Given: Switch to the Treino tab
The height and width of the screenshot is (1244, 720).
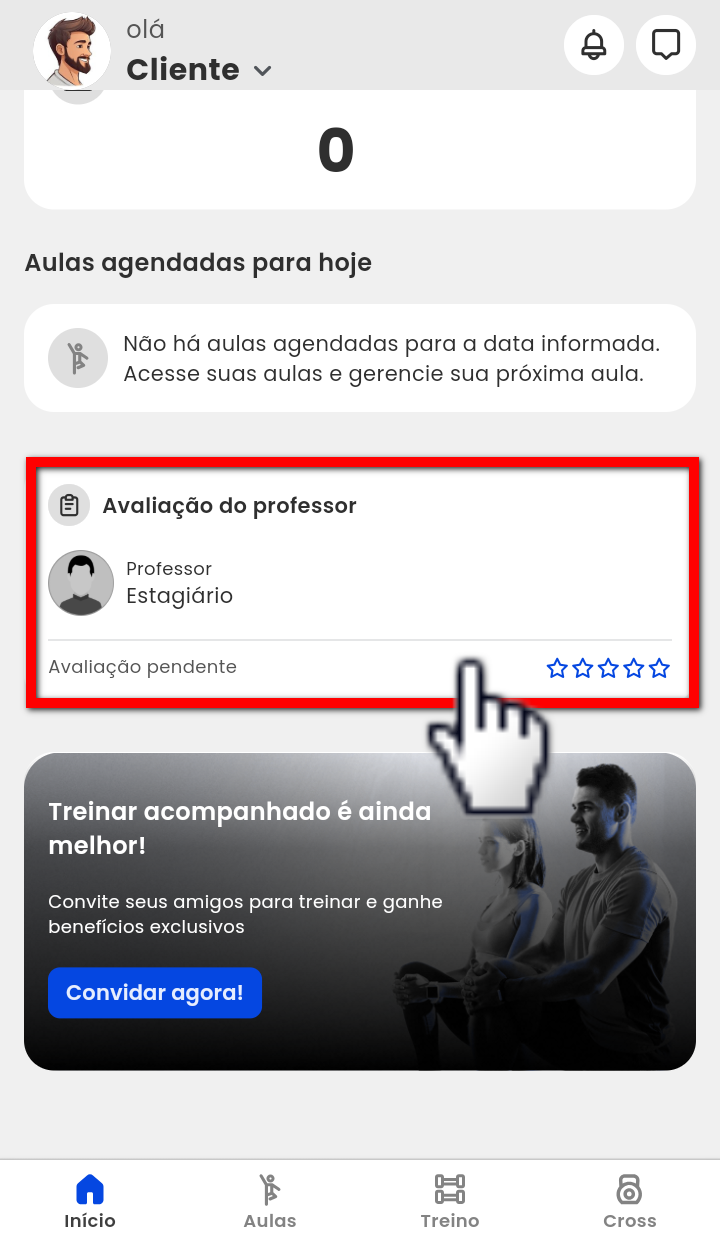Looking at the screenshot, I should pos(450,1202).
